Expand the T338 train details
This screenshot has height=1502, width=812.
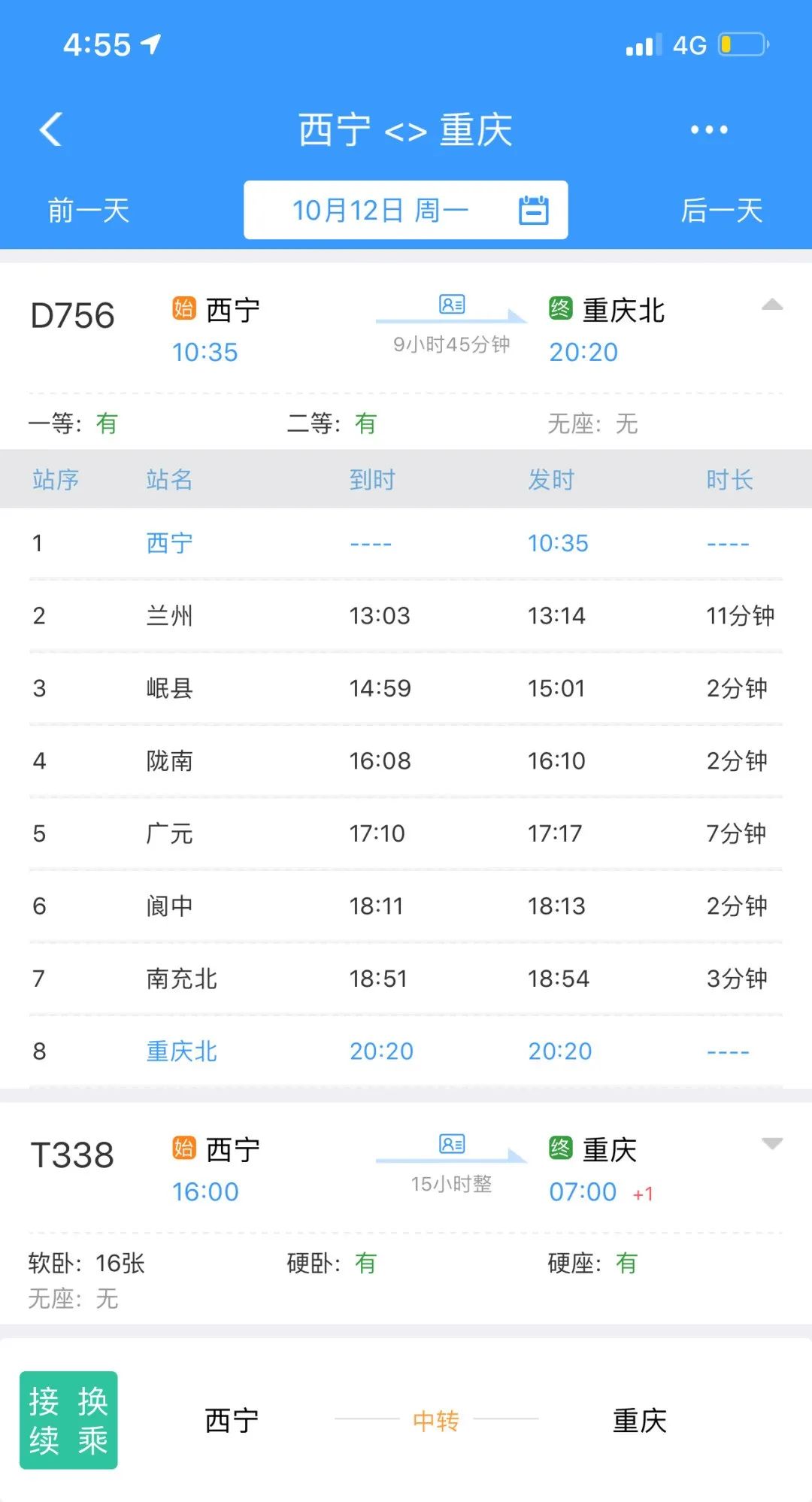coord(773,1145)
